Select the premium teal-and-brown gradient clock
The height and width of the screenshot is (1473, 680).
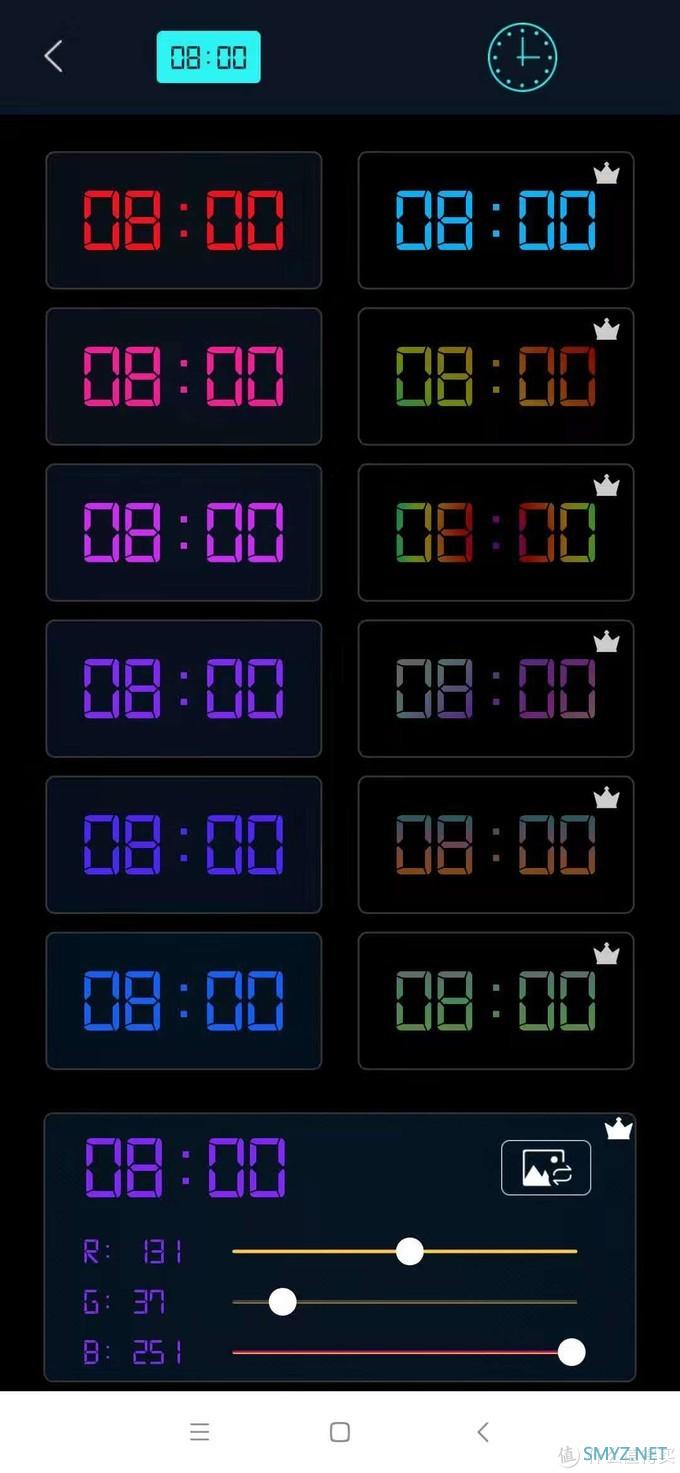(496, 844)
